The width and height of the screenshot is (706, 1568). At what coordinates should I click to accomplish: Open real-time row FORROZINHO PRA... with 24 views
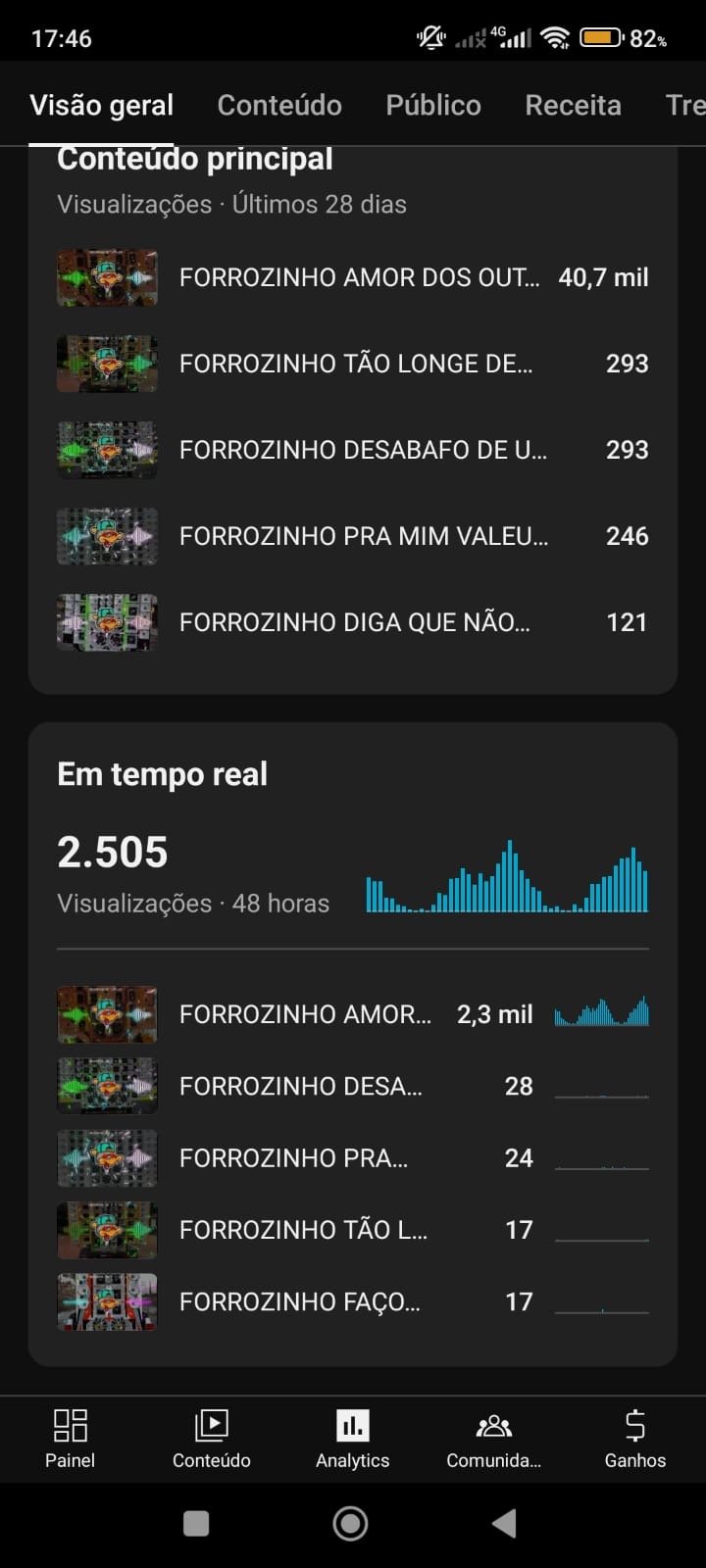353,1157
